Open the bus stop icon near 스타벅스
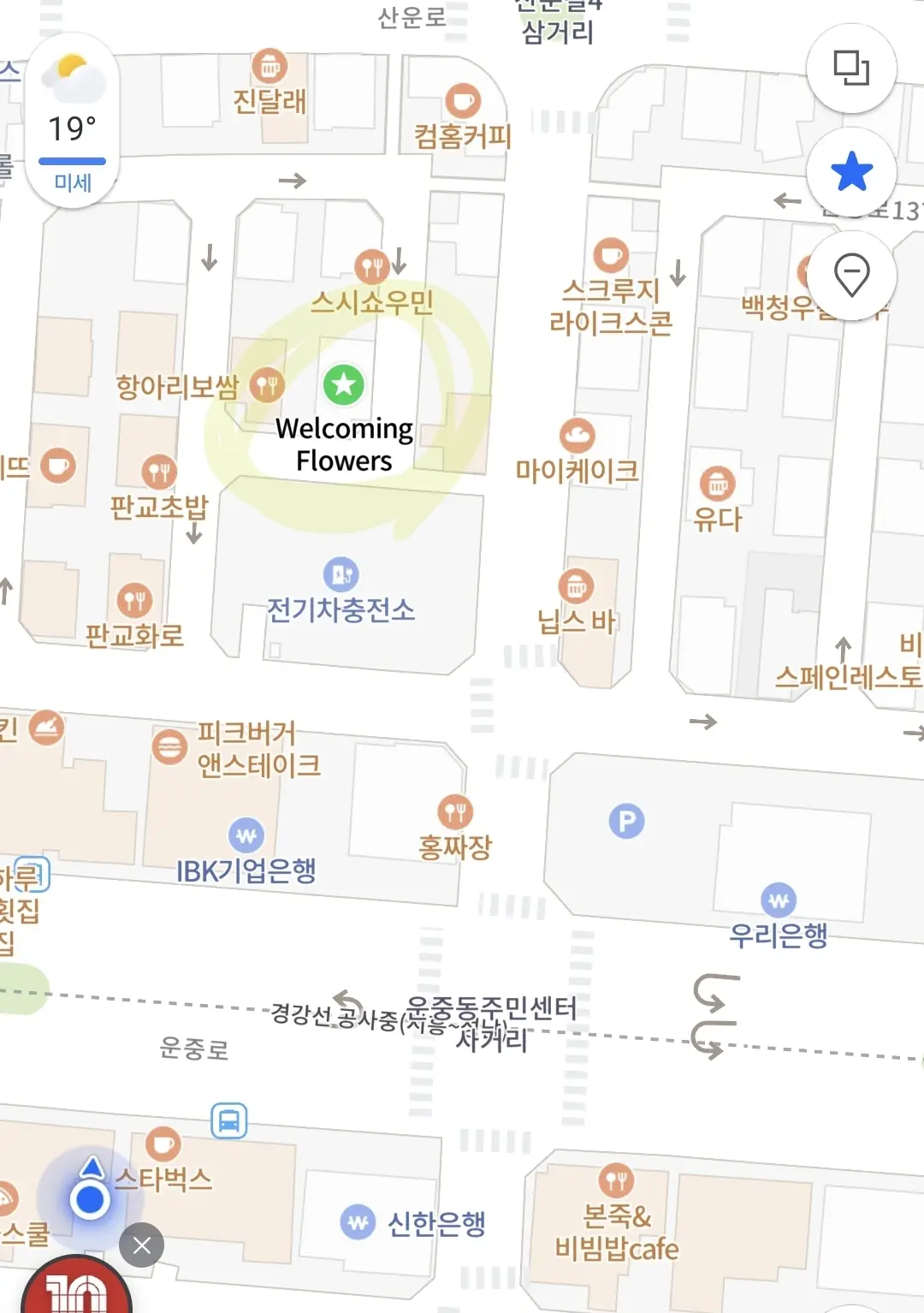 229,1121
